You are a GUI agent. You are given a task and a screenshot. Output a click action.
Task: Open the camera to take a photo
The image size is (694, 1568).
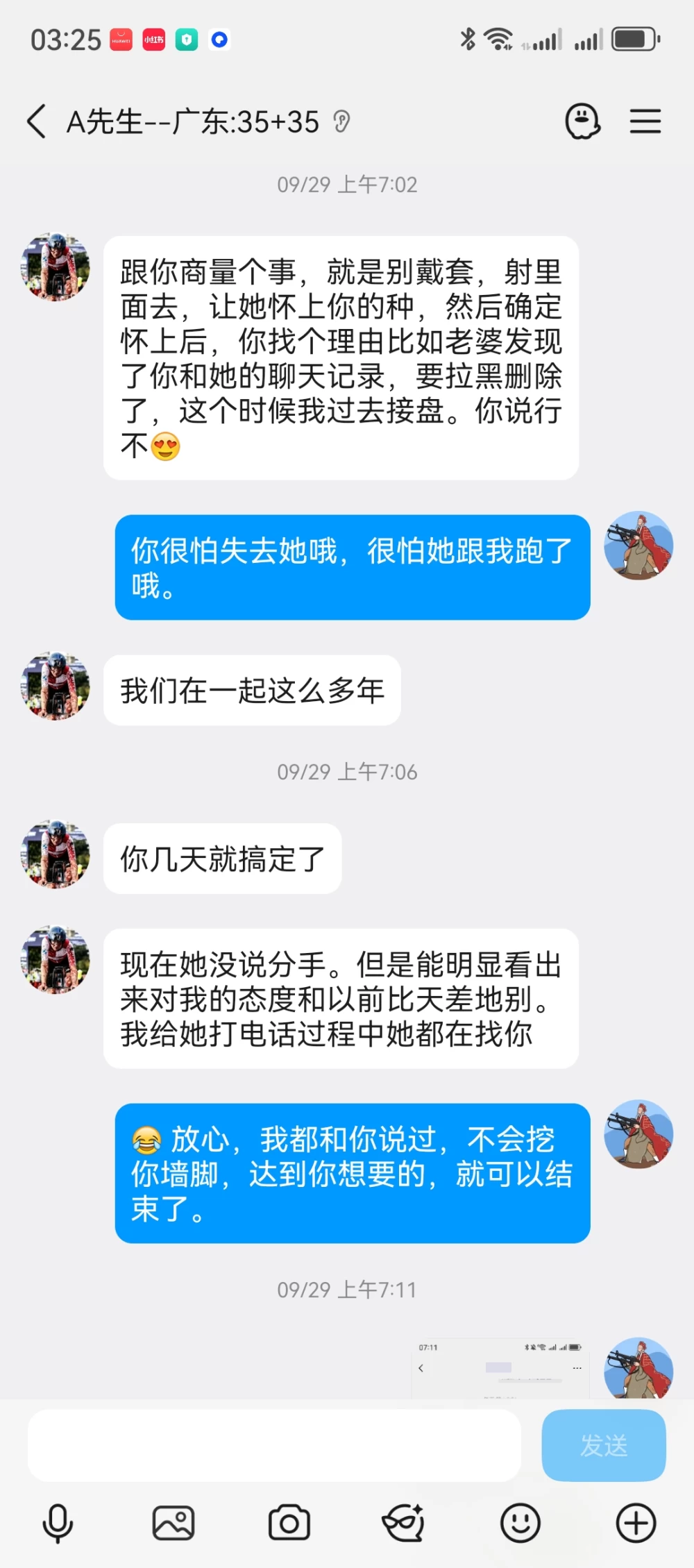[x=289, y=1524]
